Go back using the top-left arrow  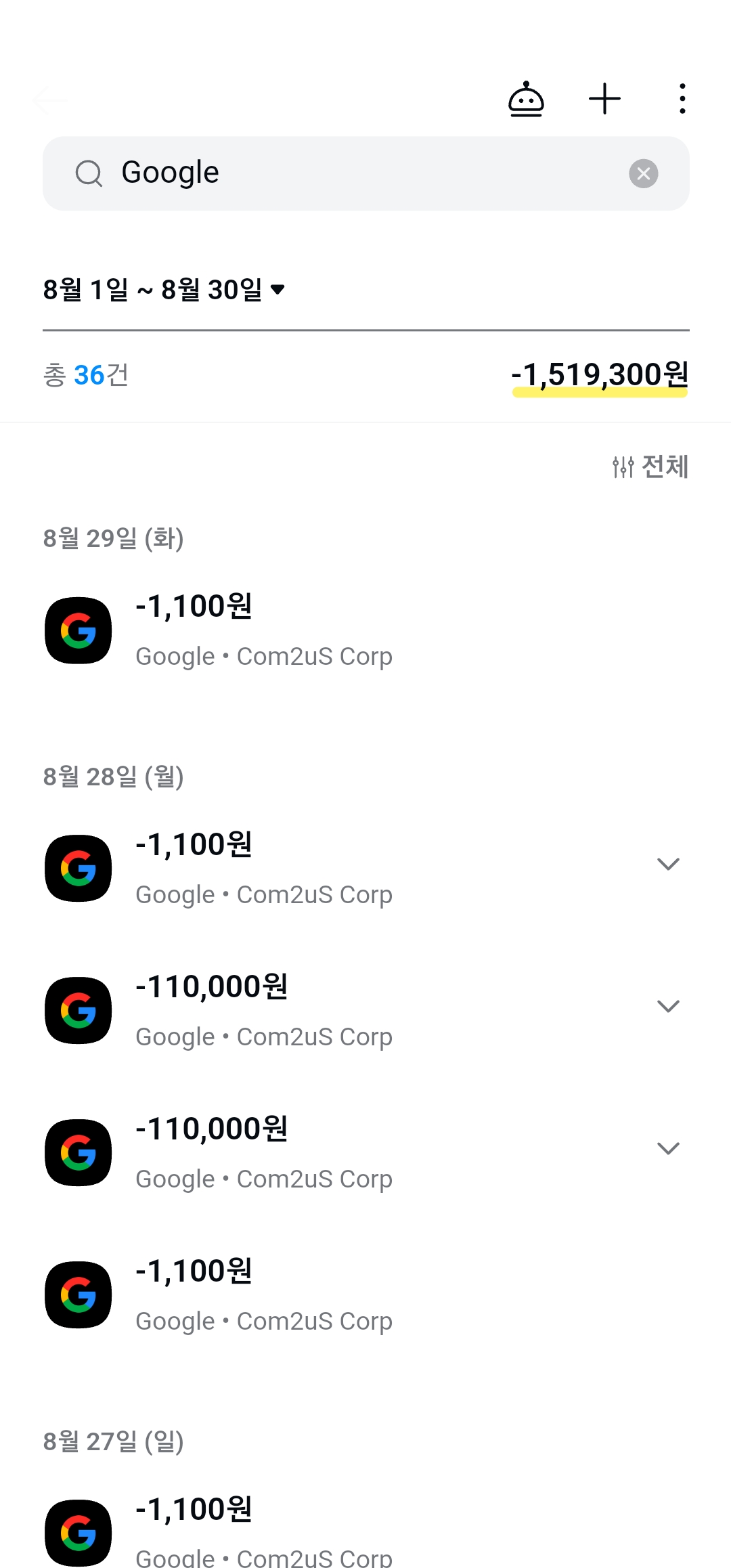tap(50, 100)
